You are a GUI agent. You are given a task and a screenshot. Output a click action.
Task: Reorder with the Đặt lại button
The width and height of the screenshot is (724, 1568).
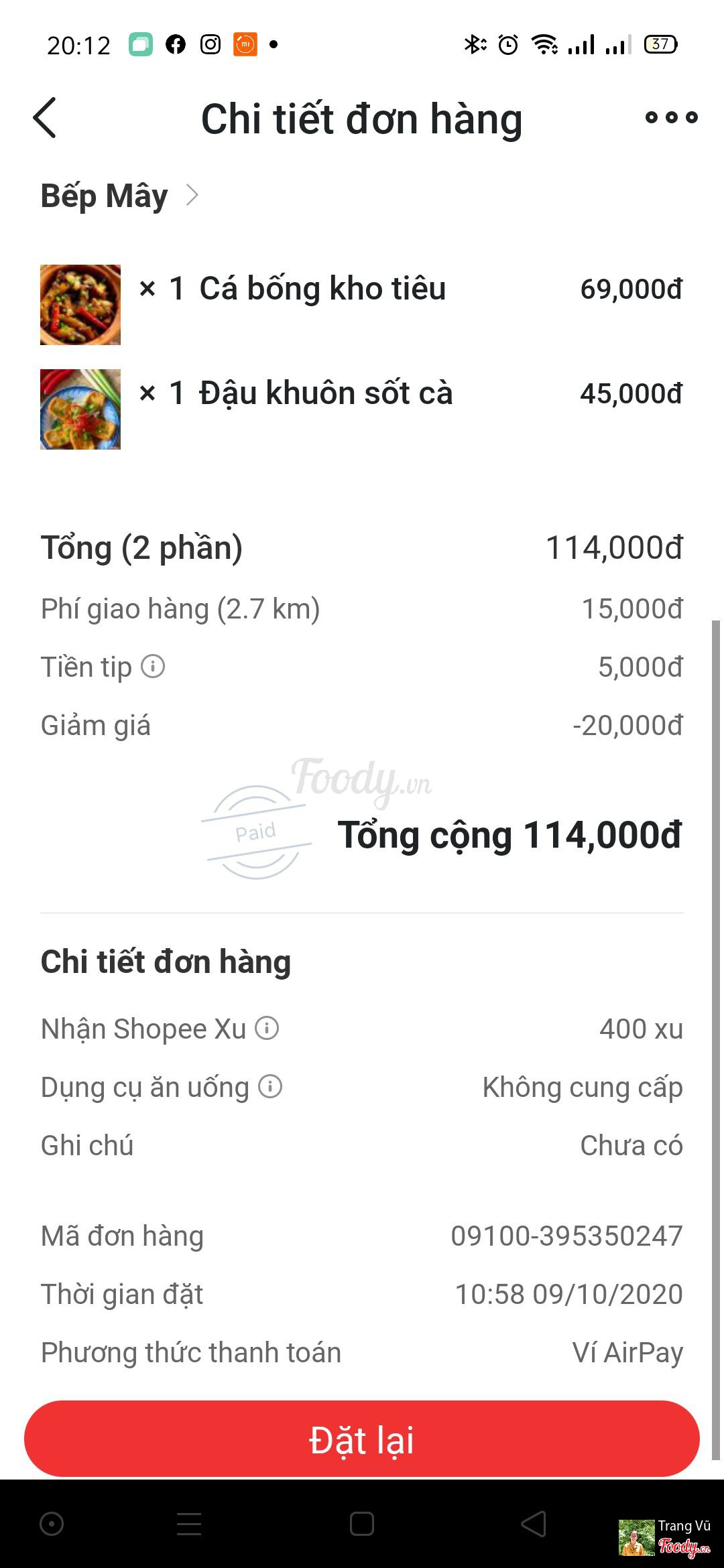362,1439
